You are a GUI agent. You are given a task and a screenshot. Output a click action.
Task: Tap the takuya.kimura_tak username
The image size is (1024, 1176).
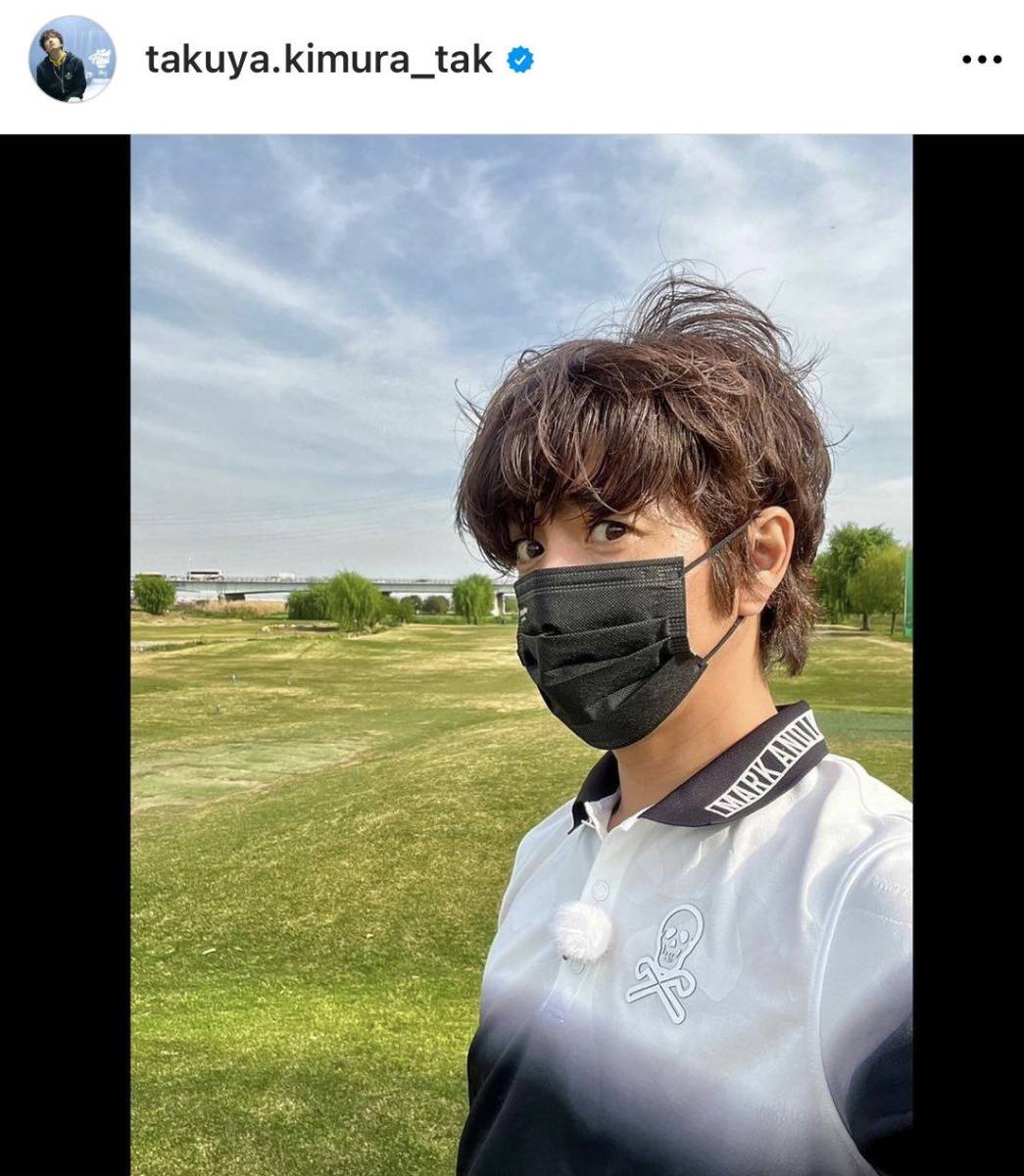tap(318, 61)
